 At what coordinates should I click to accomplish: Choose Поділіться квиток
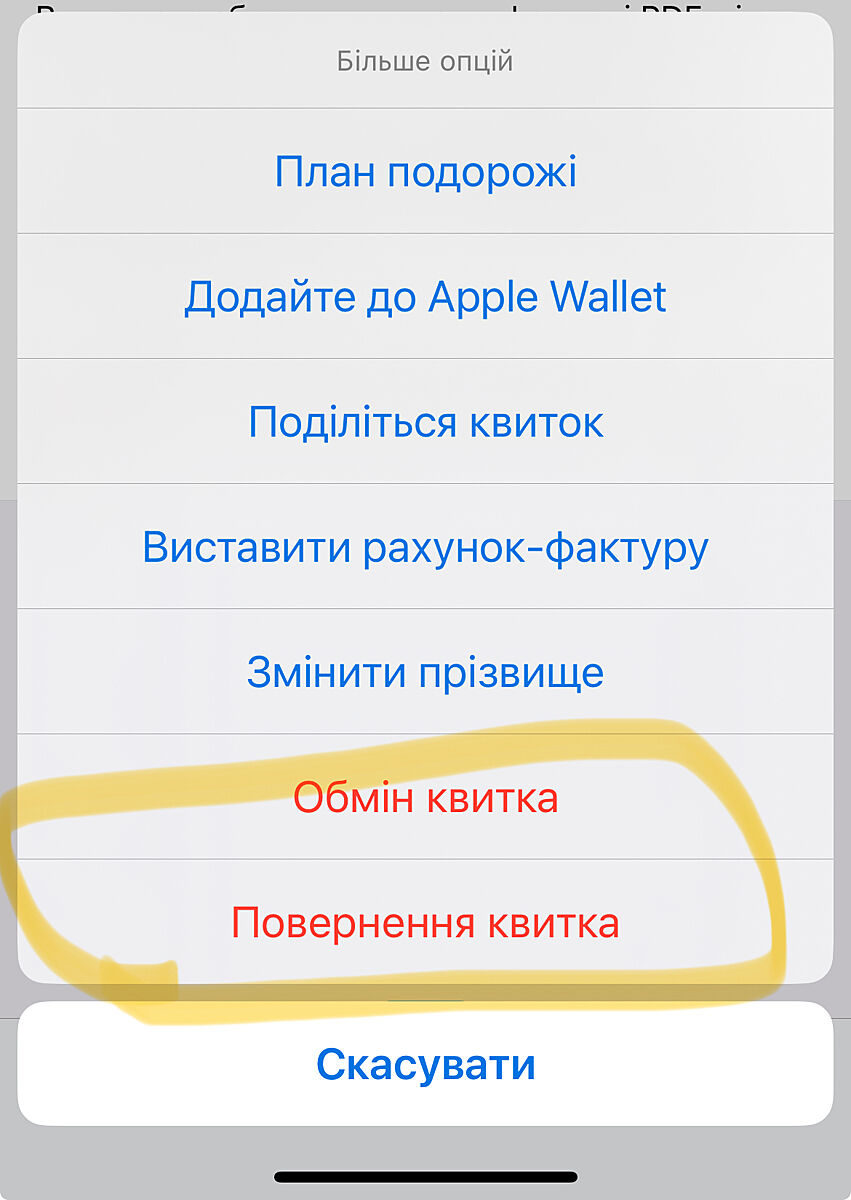[425, 422]
